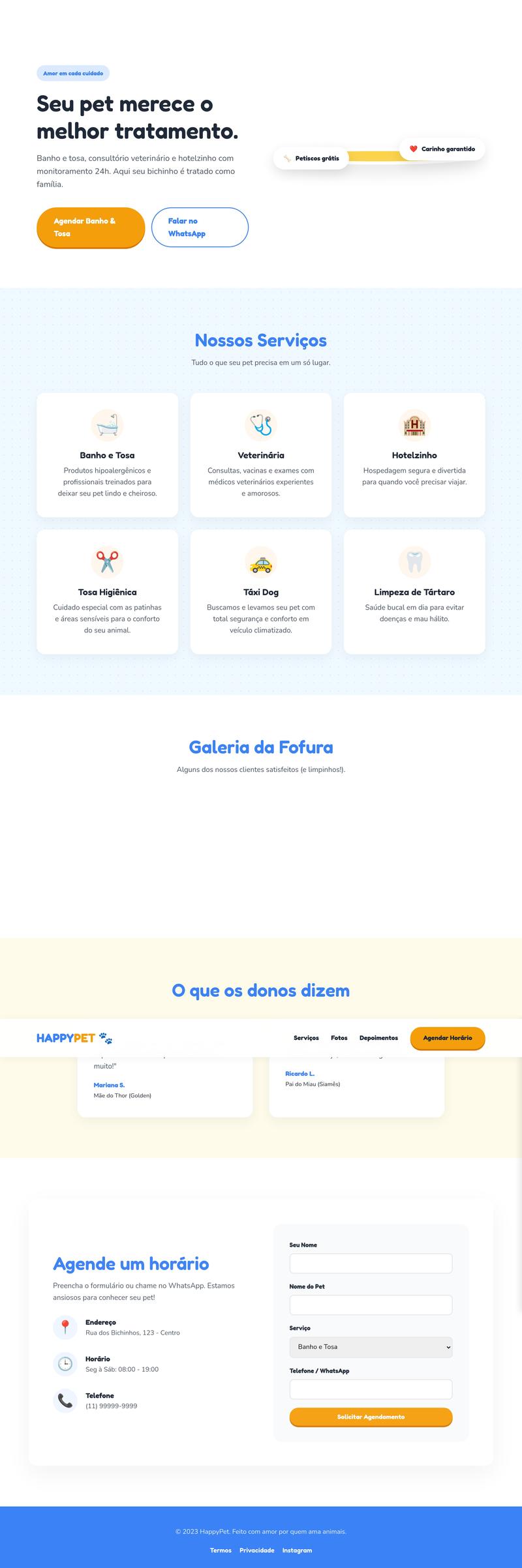Viewport: 522px width, 1568px height.
Task: Open the Privacidade footer link
Action: 256,1550
